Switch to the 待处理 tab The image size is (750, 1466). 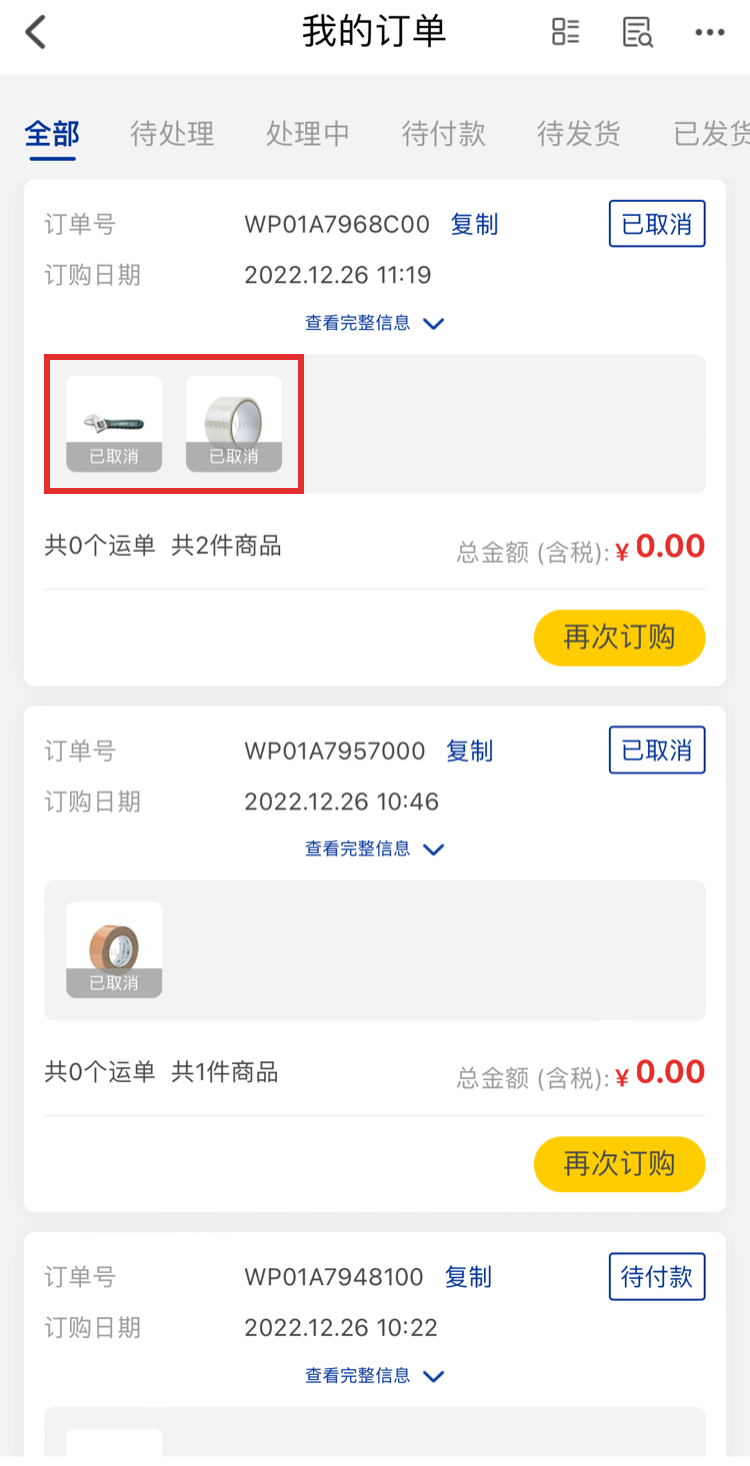point(172,133)
